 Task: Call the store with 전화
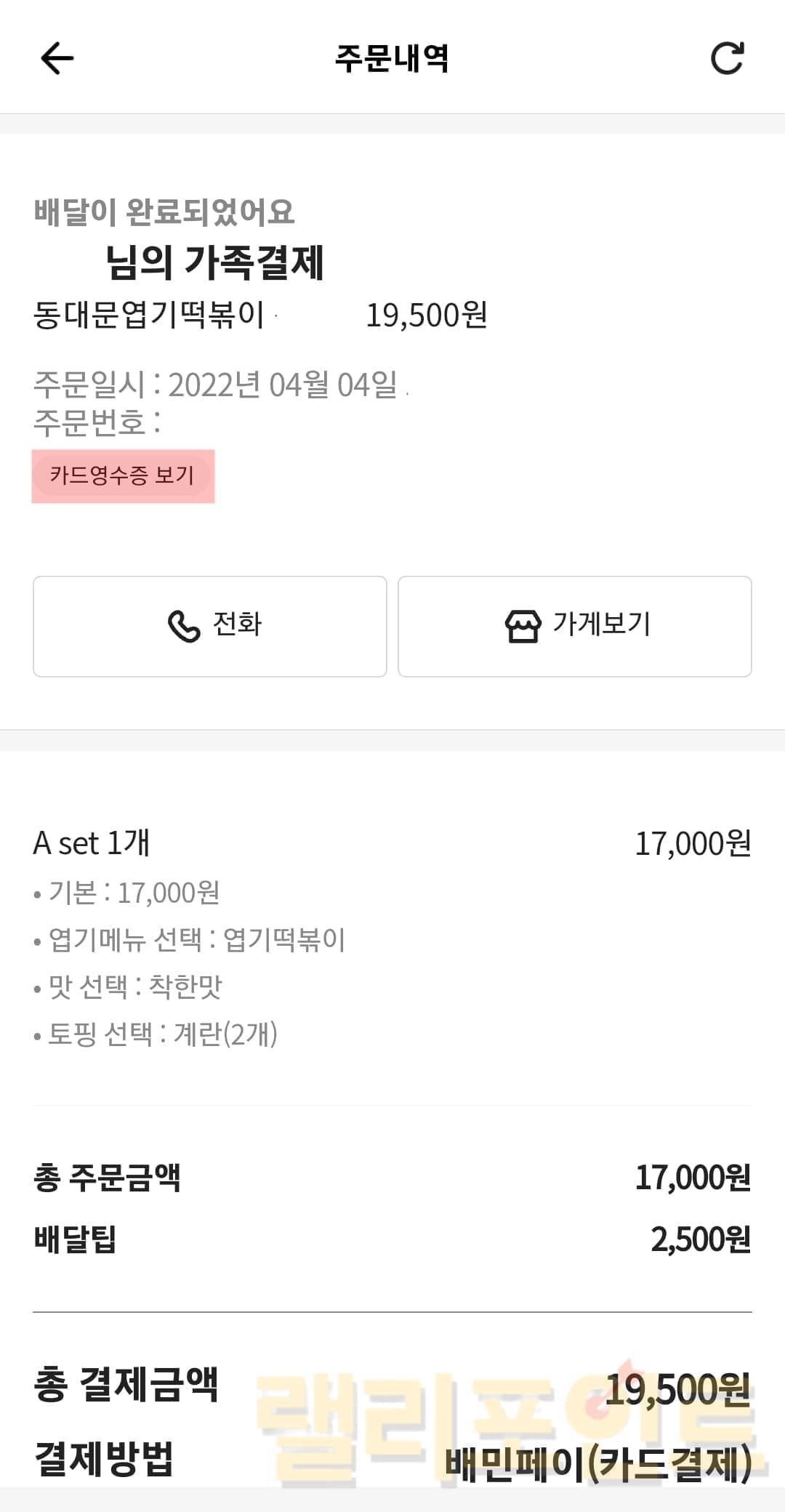(210, 626)
